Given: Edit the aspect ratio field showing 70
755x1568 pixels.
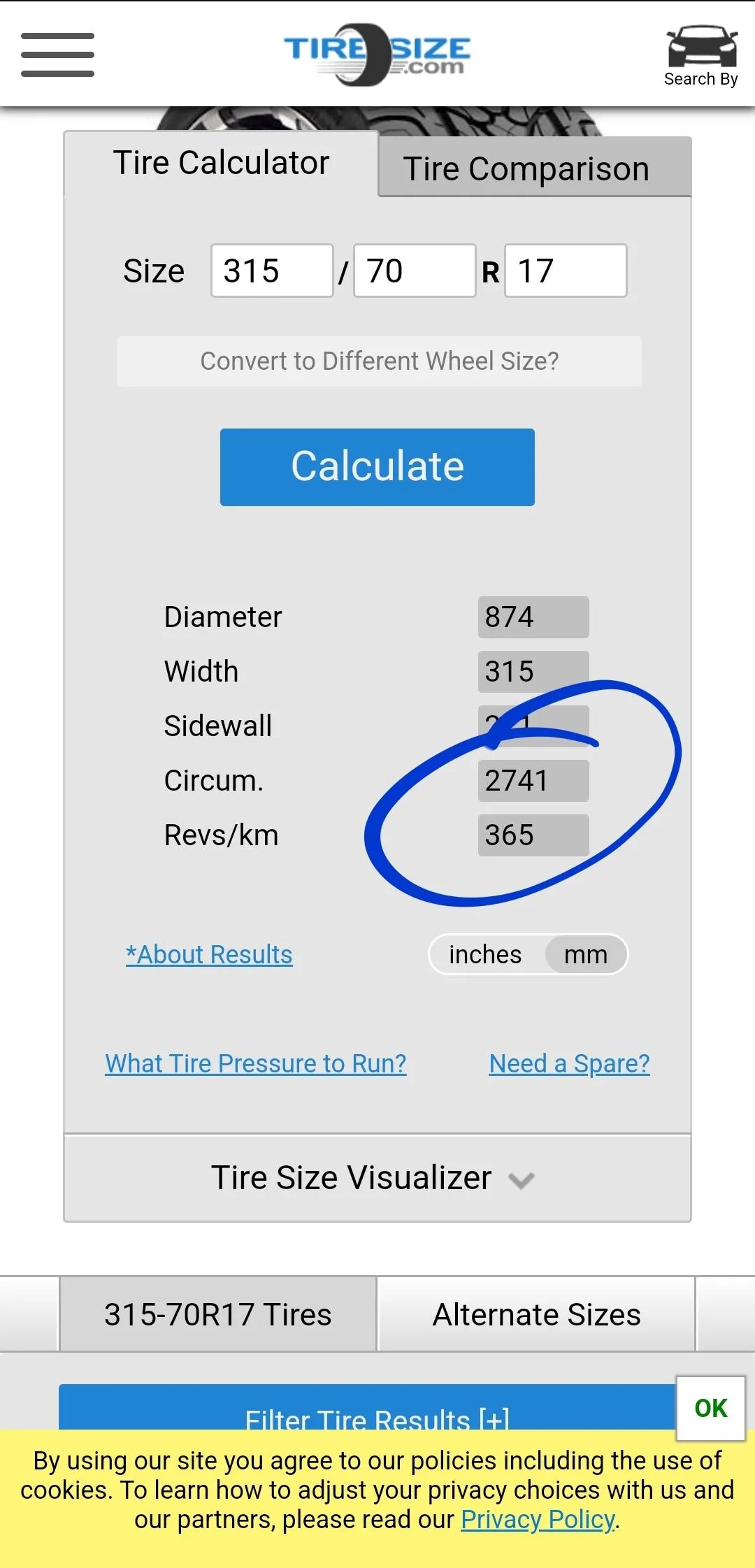Looking at the screenshot, I should (415, 271).
